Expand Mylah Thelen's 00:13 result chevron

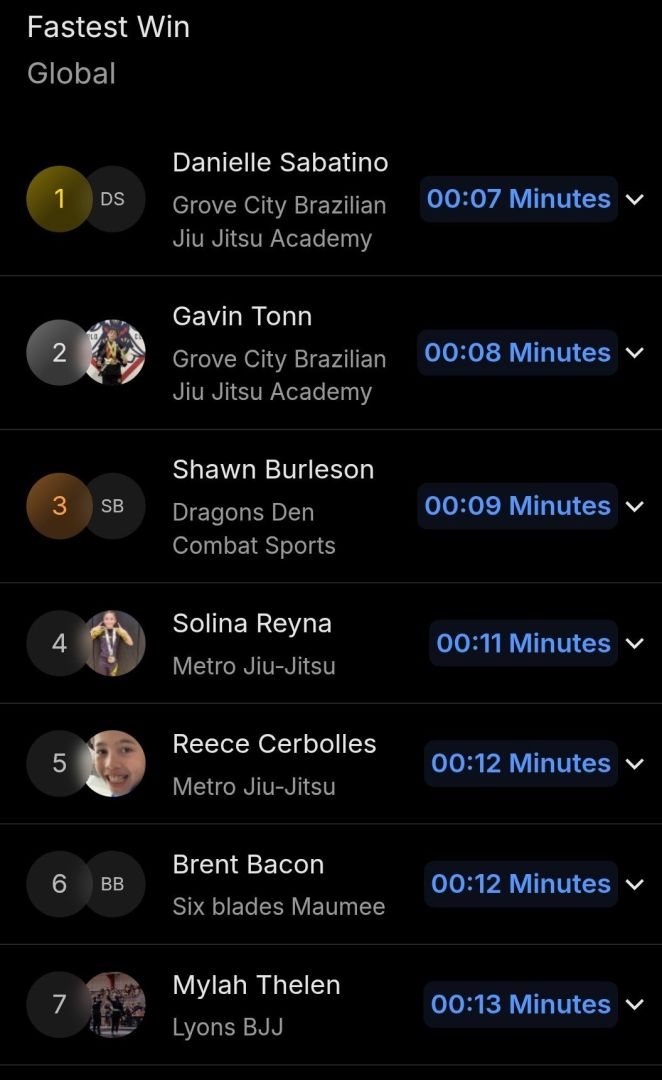(634, 1004)
